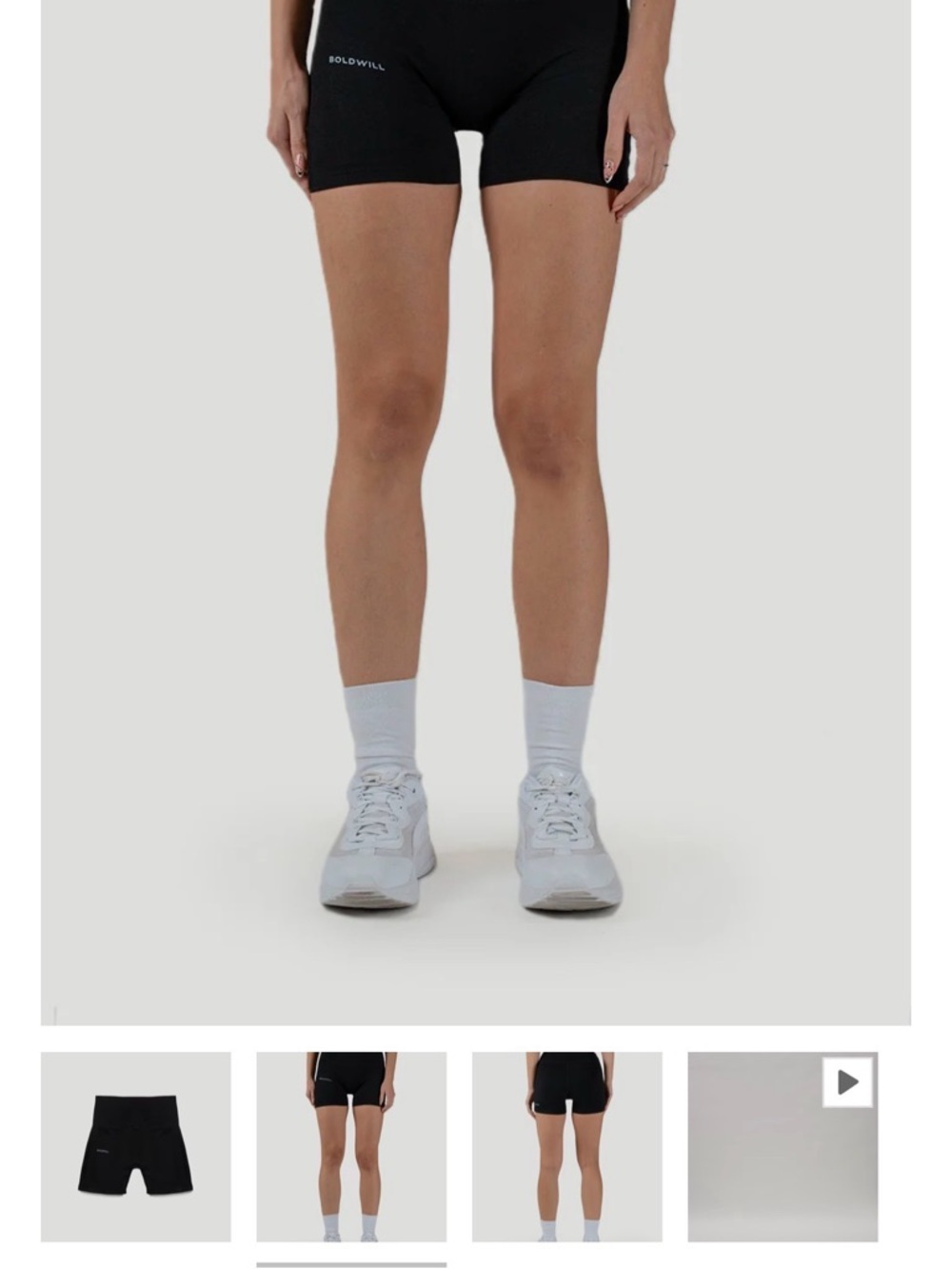Image resolution: width=952 pixels, height=1269 pixels.
Task: Tap the model's sneakers in the main image
Action: (466, 838)
